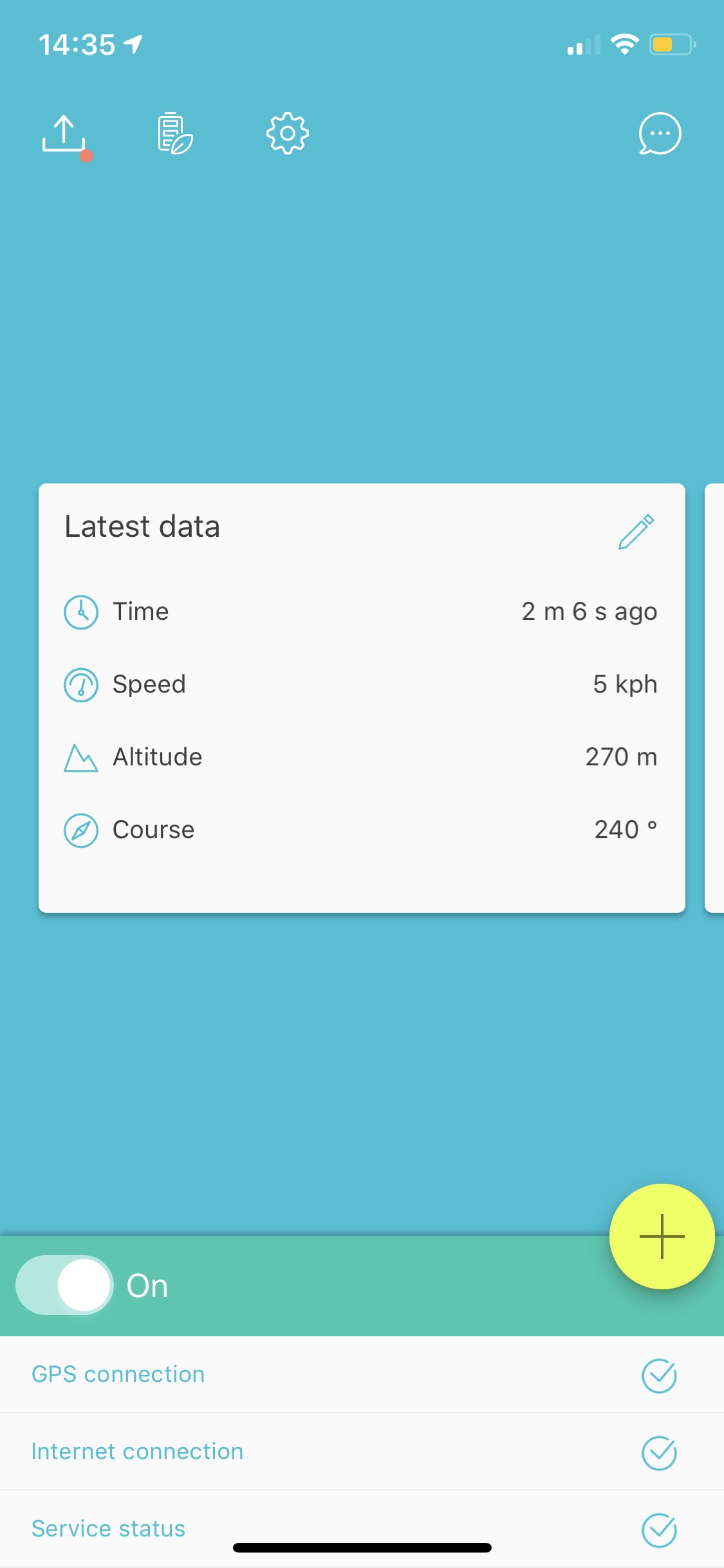Open Service status row
This screenshot has height=1568, width=724.
pos(362,1529)
